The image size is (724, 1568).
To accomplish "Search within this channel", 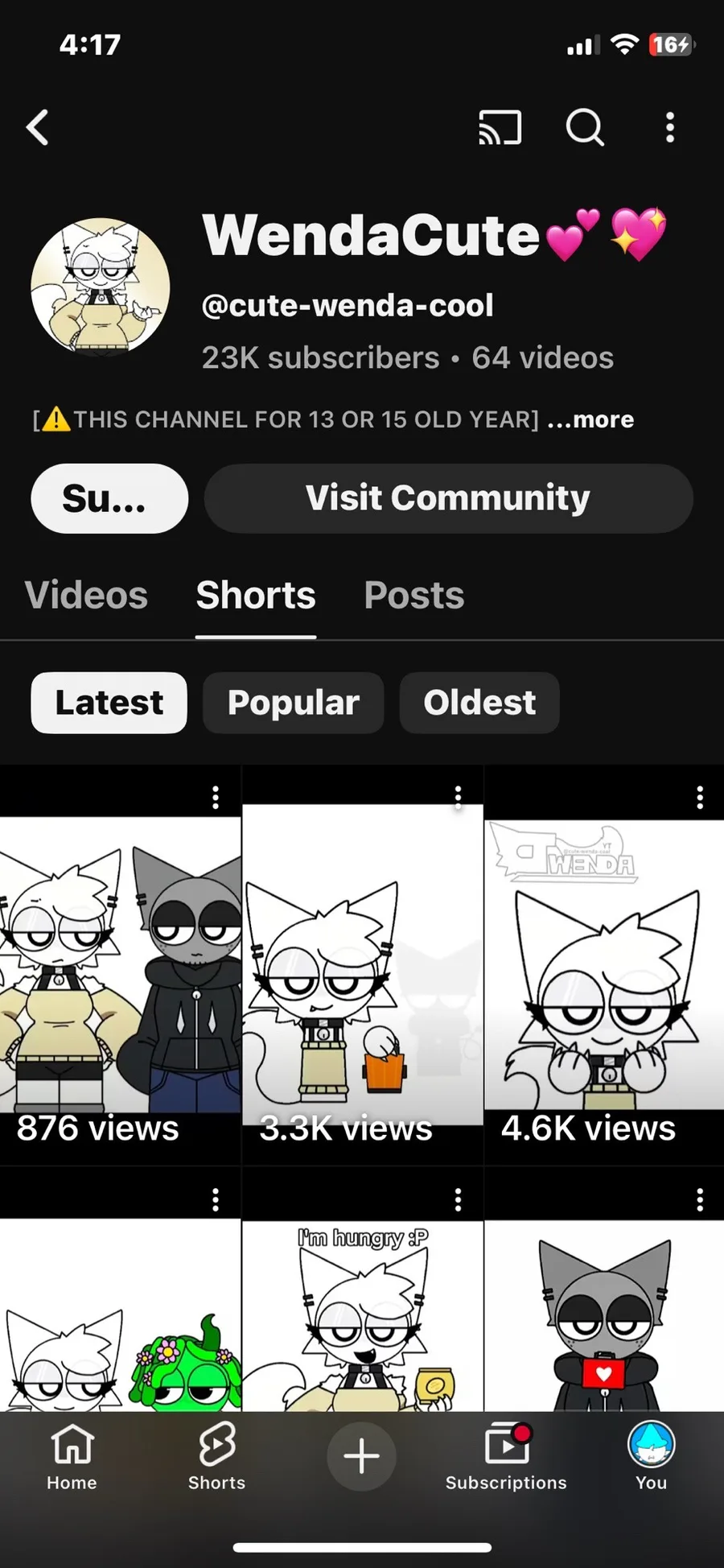I will click(585, 127).
